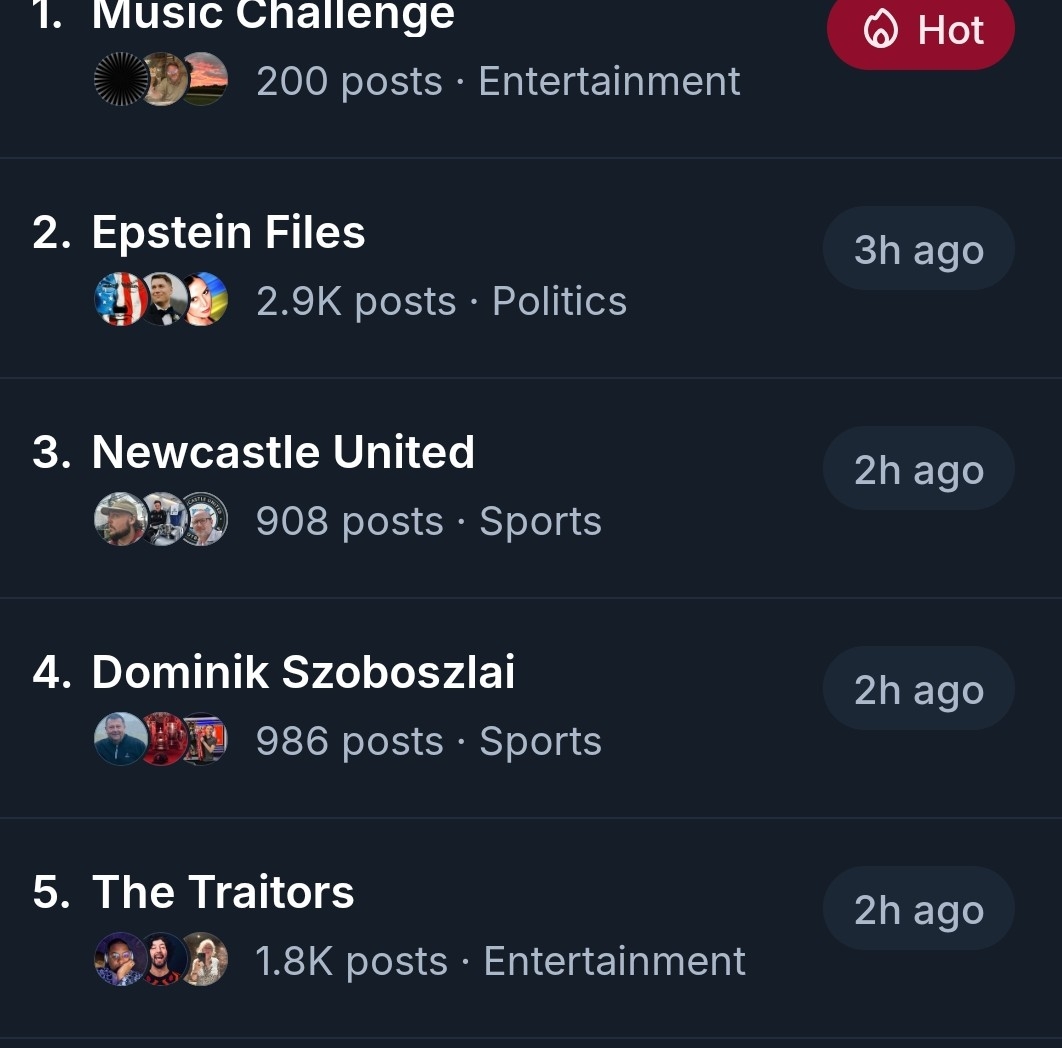
Task: View the Newcastle United trending topic
Action: click(x=283, y=452)
